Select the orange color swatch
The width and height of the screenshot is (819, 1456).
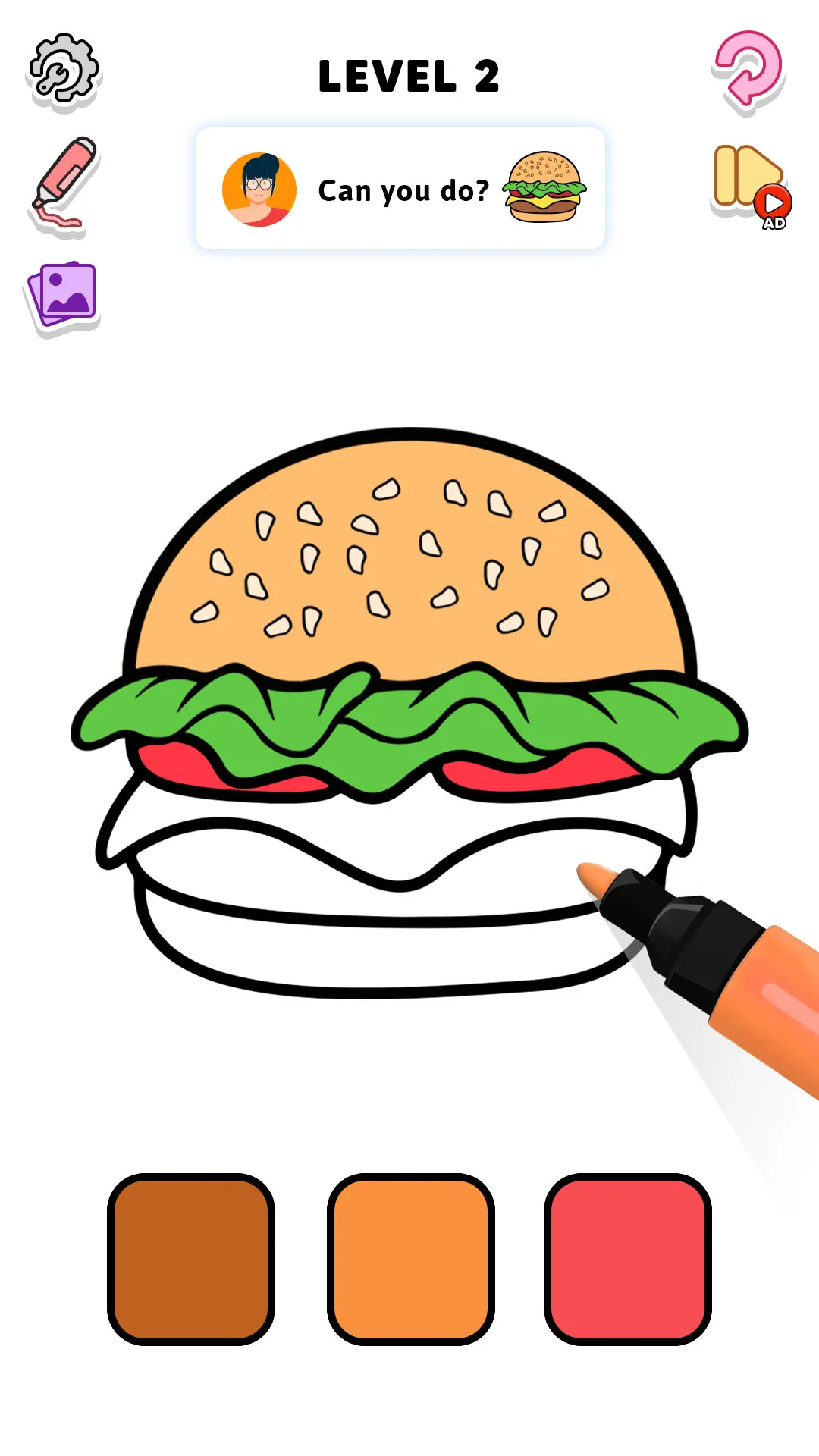point(409,1256)
